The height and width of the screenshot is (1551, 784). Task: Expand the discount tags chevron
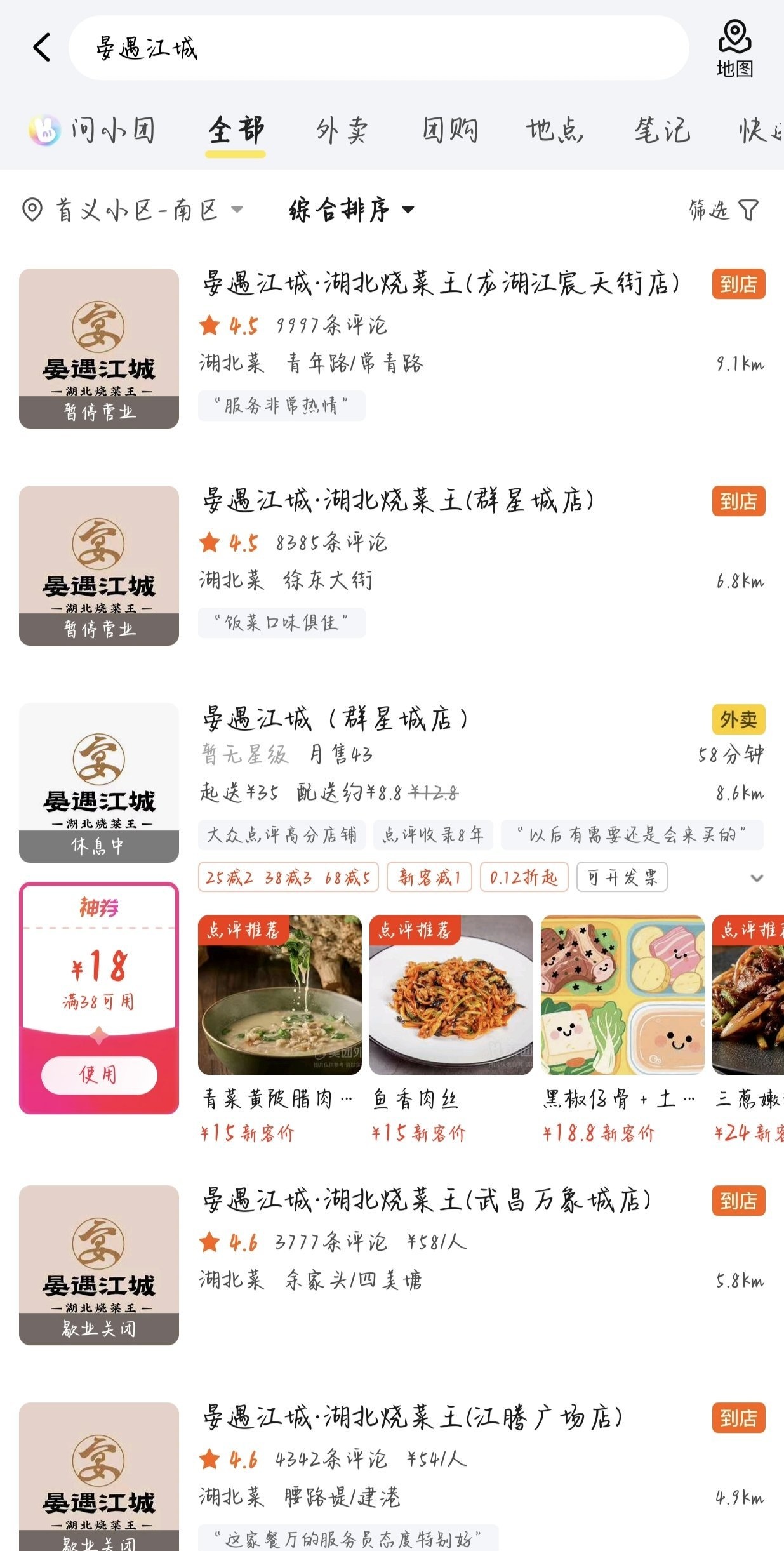click(x=756, y=878)
